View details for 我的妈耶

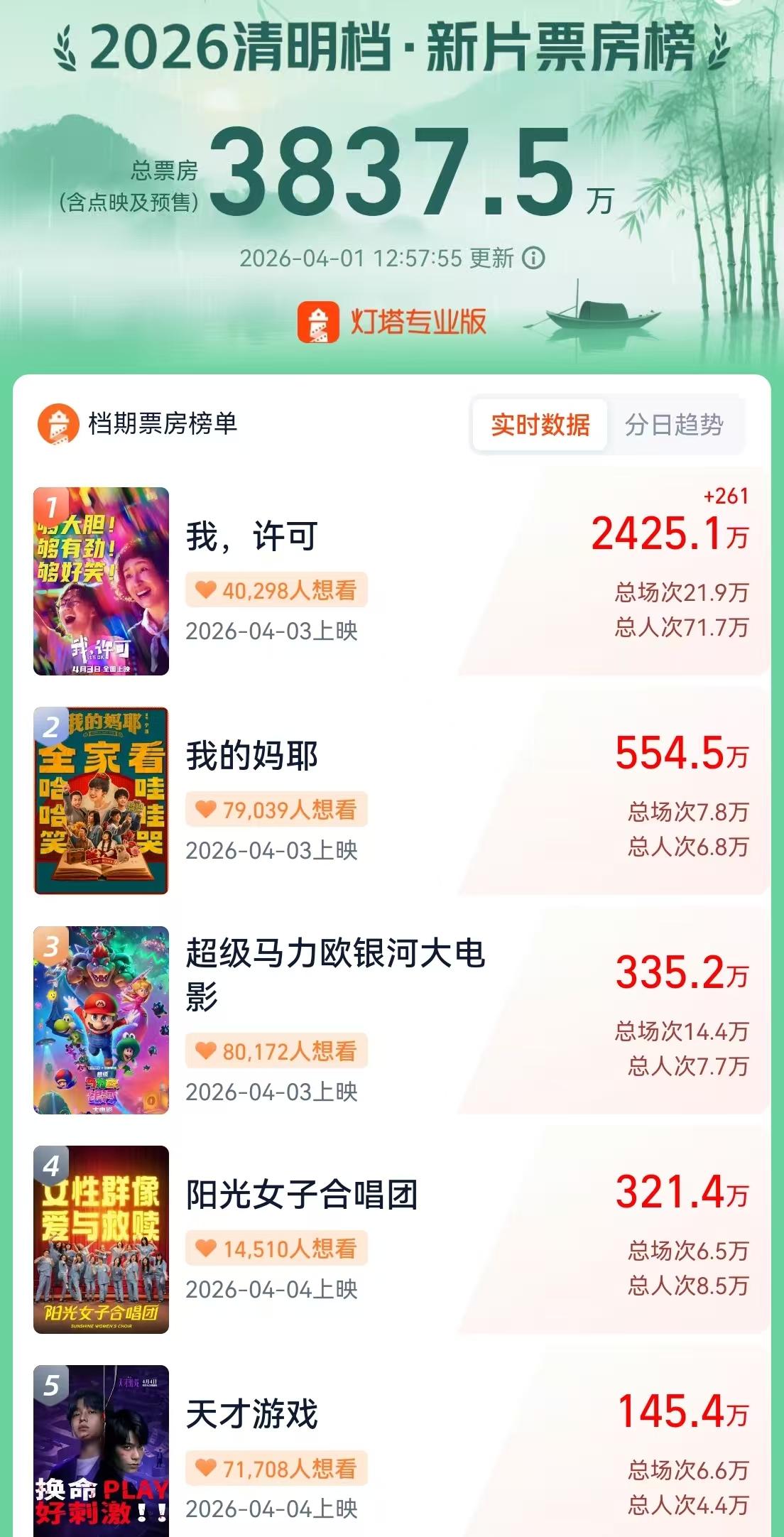point(252,756)
